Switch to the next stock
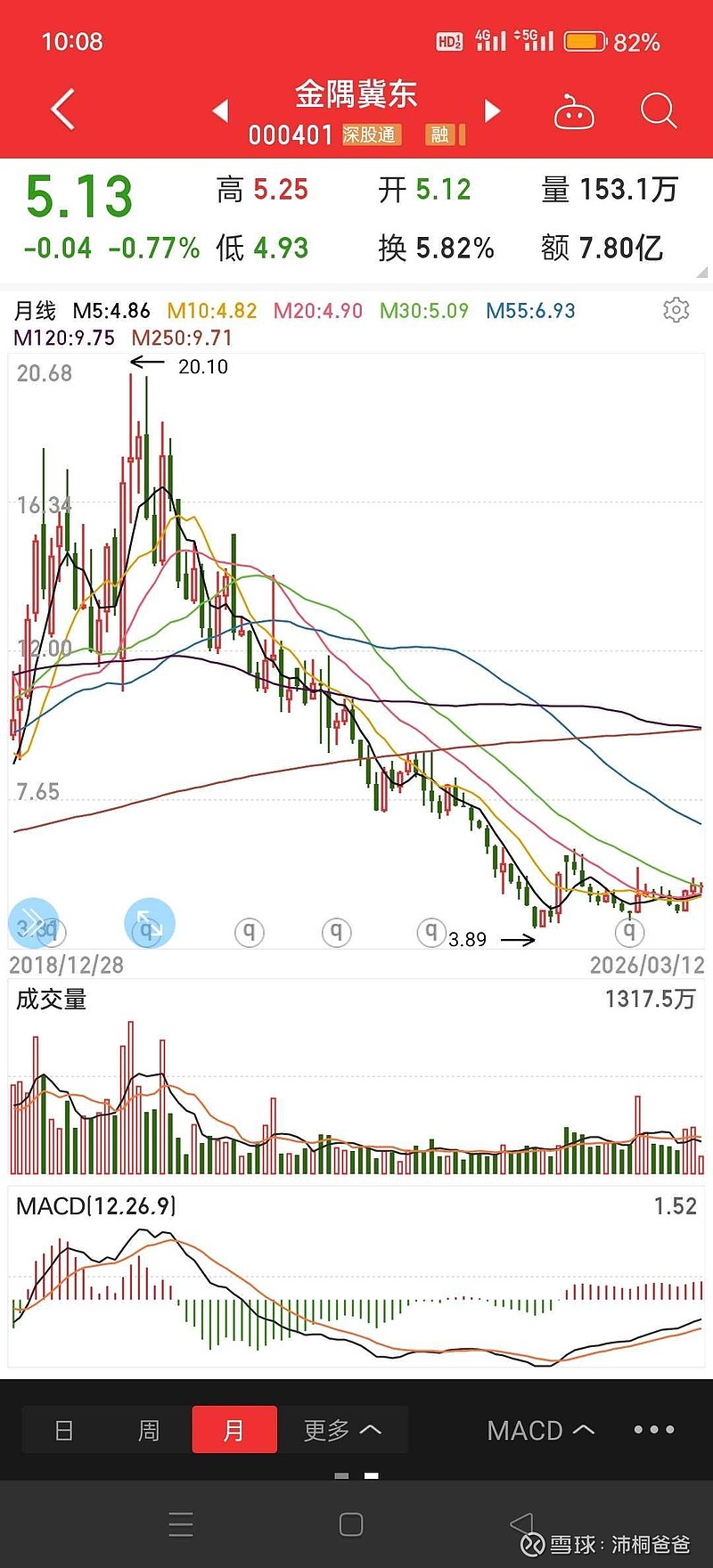 pyautogui.click(x=492, y=110)
